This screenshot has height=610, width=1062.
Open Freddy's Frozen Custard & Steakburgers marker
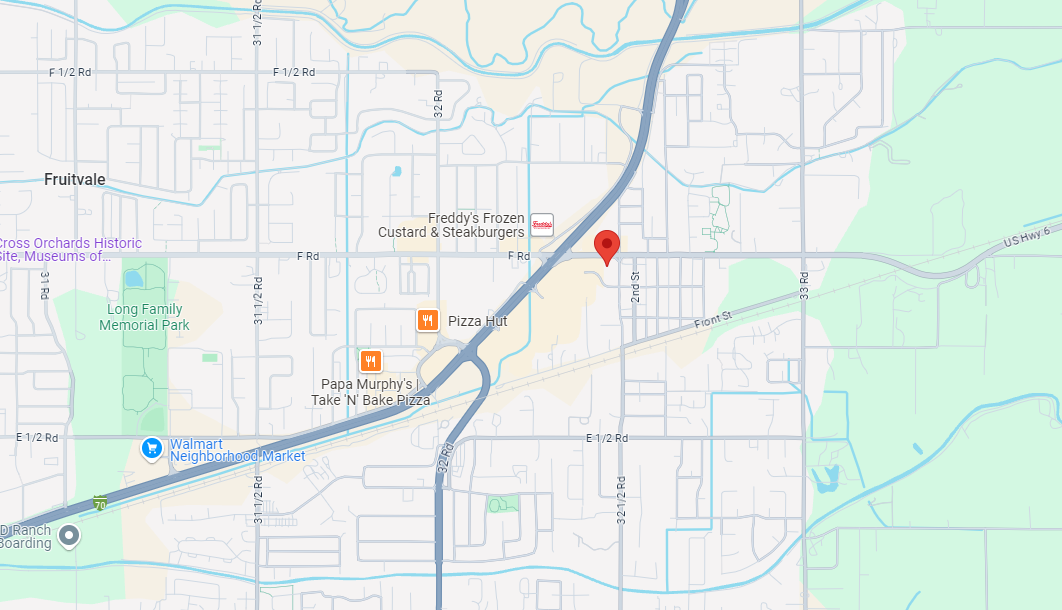coord(541,225)
